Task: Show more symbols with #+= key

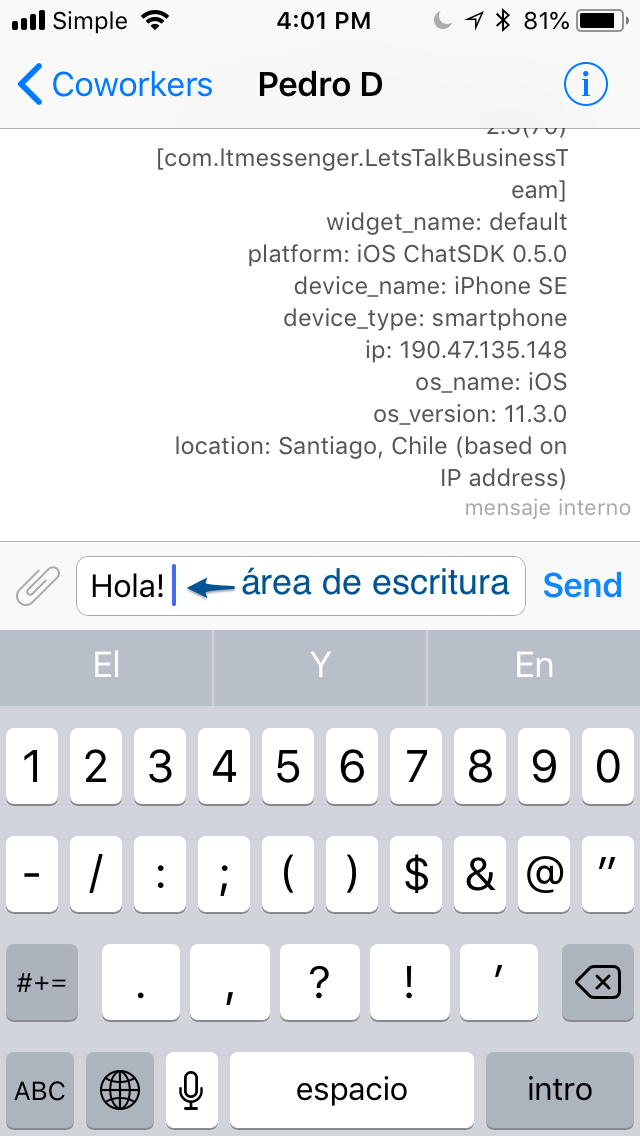Action: click(x=42, y=983)
